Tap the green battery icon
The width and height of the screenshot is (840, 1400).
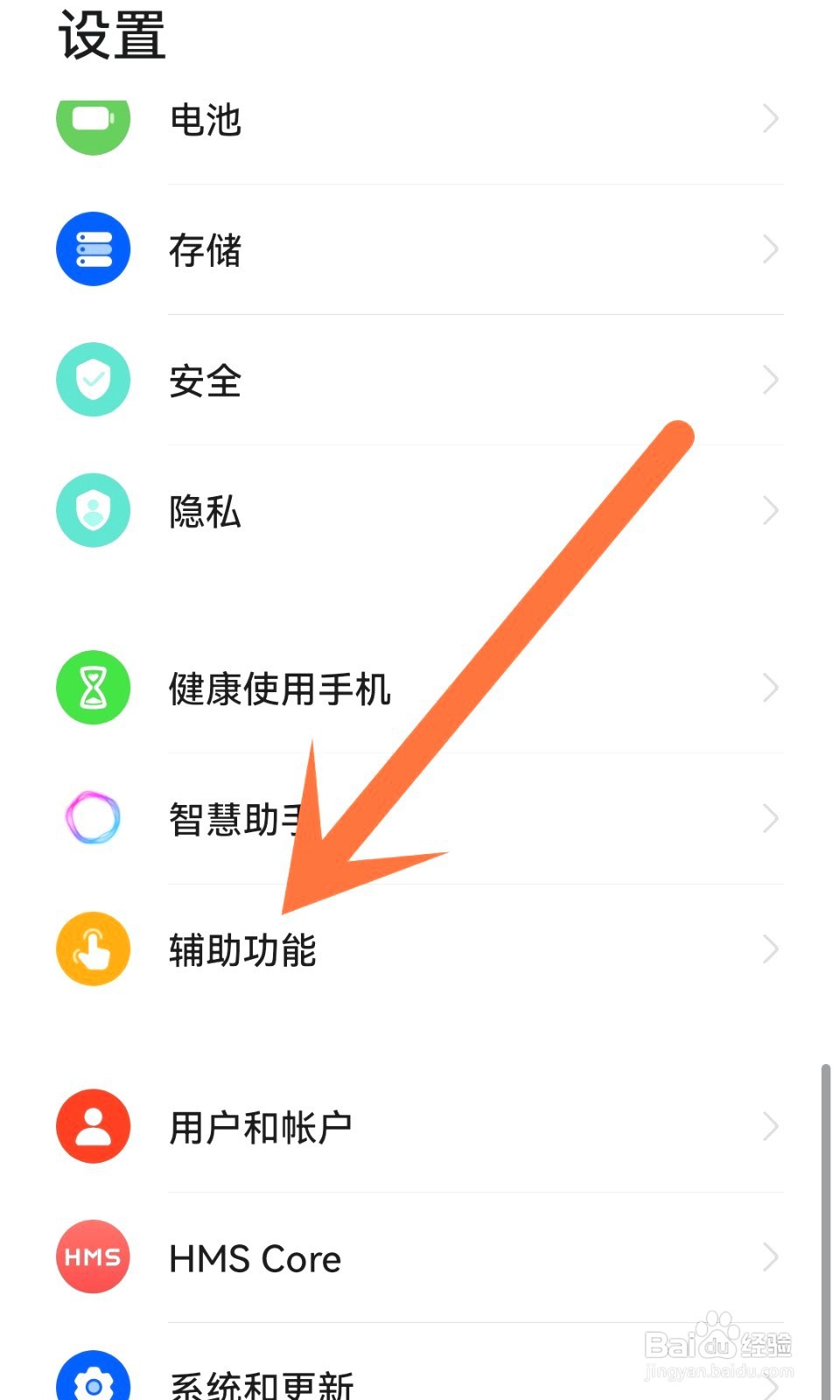93,121
